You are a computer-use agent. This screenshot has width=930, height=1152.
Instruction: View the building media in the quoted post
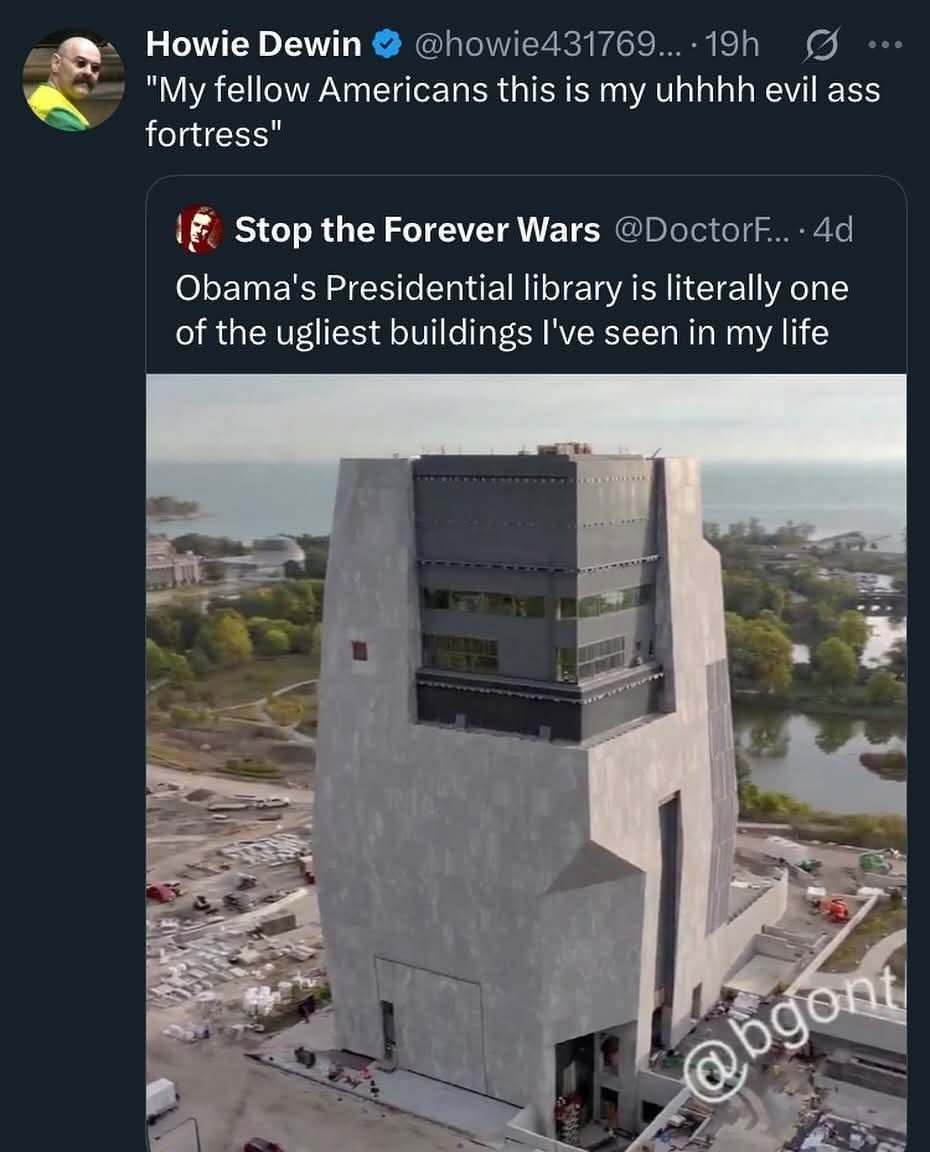(x=526, y=760)
